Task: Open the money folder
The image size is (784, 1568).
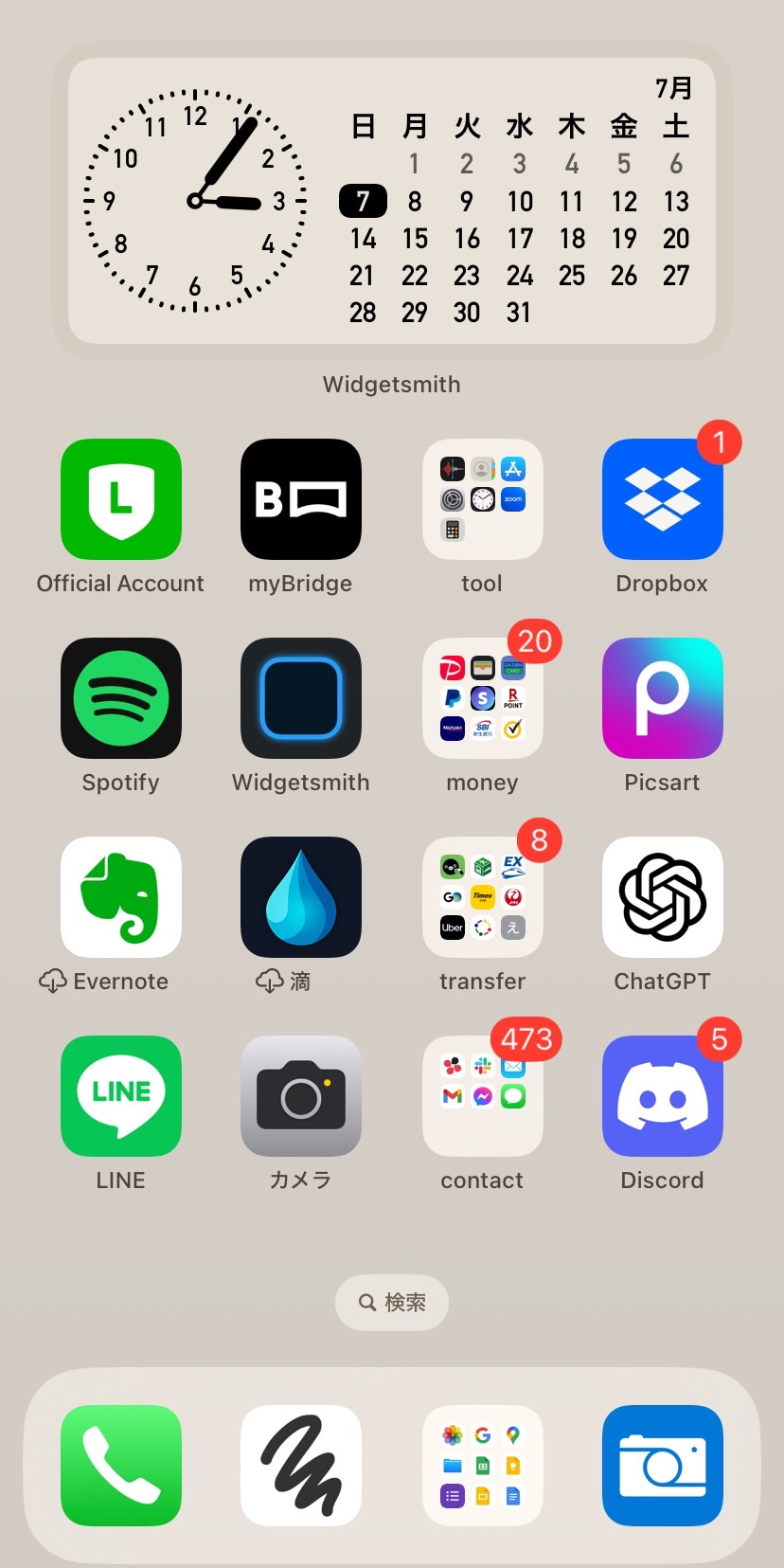Action: point(483,698)
